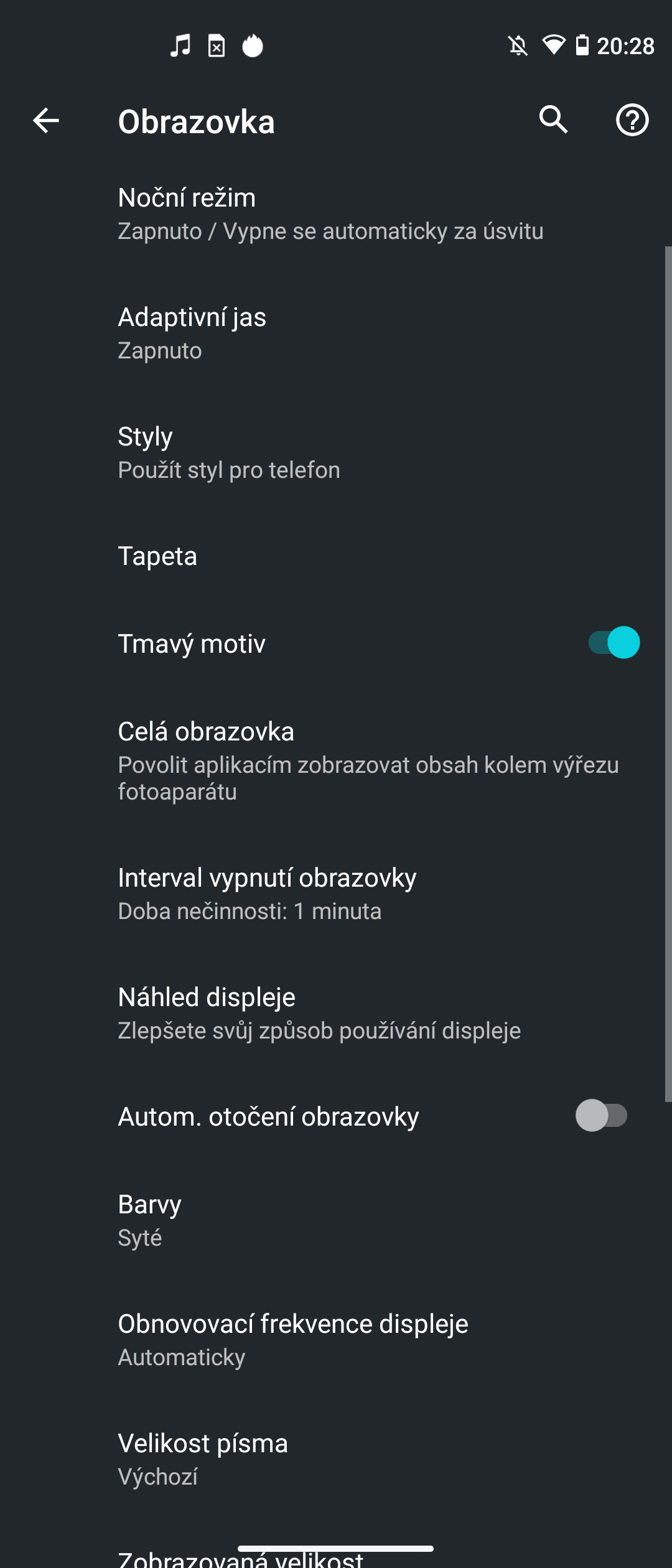Open Interval vypnutí obrazovky

pyautogui.click(x=330, y=894)
